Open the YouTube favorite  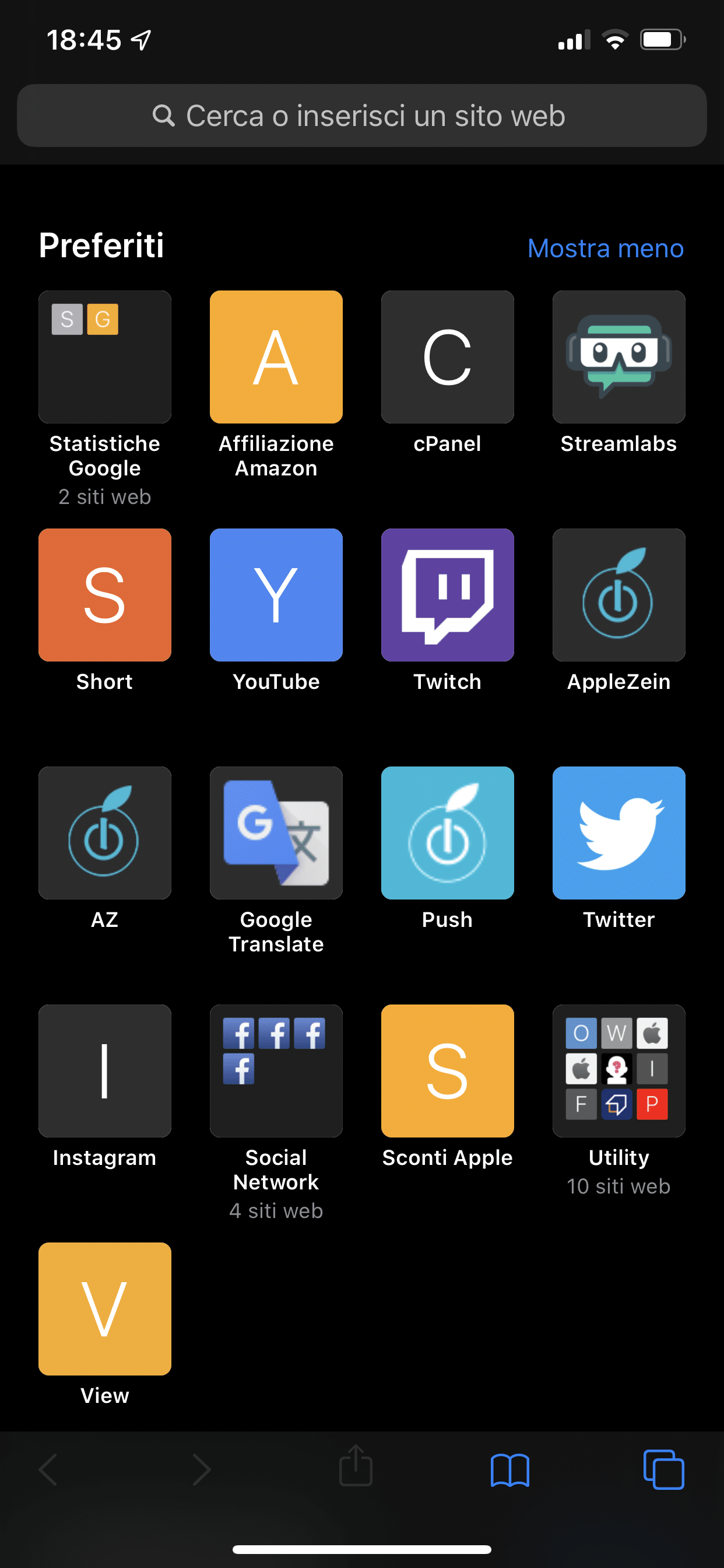[x=276, y=594]
